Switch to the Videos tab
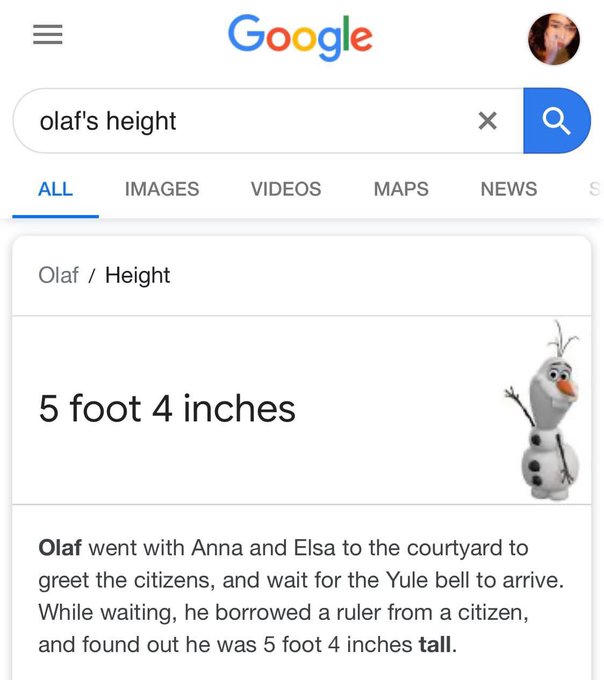604x680 pixels. pos(286,189)
